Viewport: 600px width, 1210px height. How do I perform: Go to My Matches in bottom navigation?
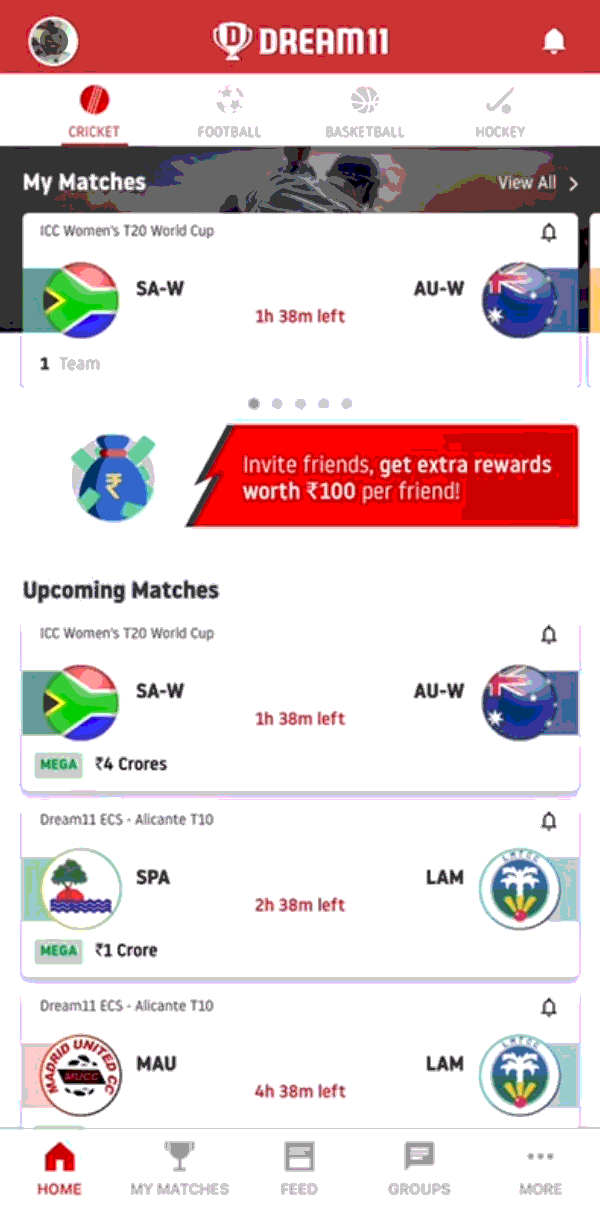(x=180, y=1168)
